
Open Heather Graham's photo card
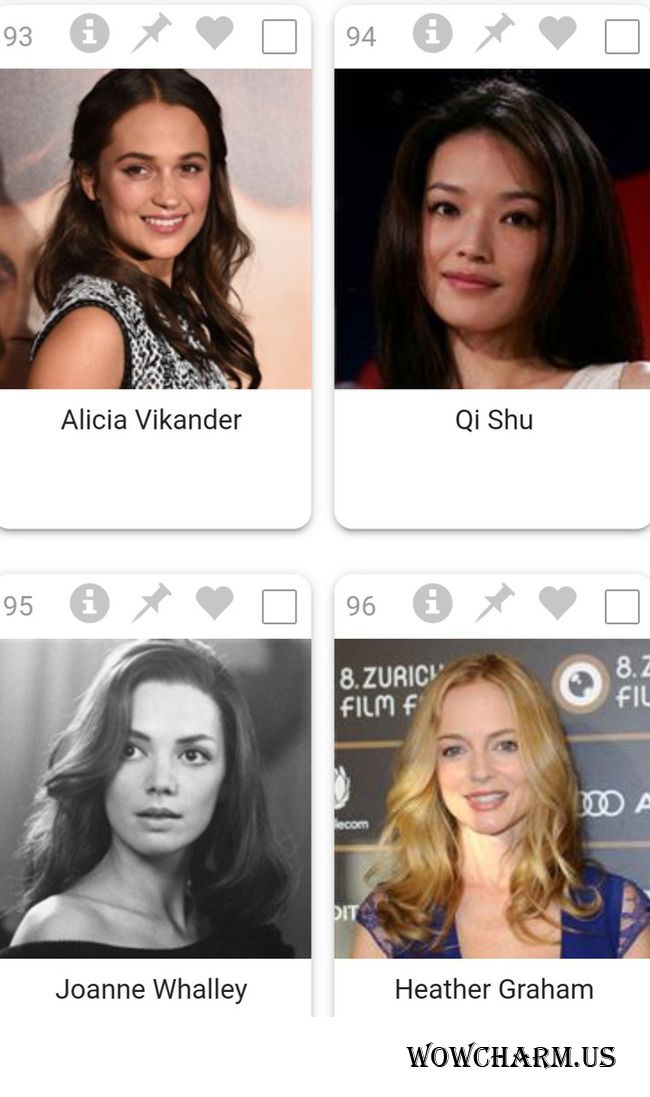pos(492,798)
